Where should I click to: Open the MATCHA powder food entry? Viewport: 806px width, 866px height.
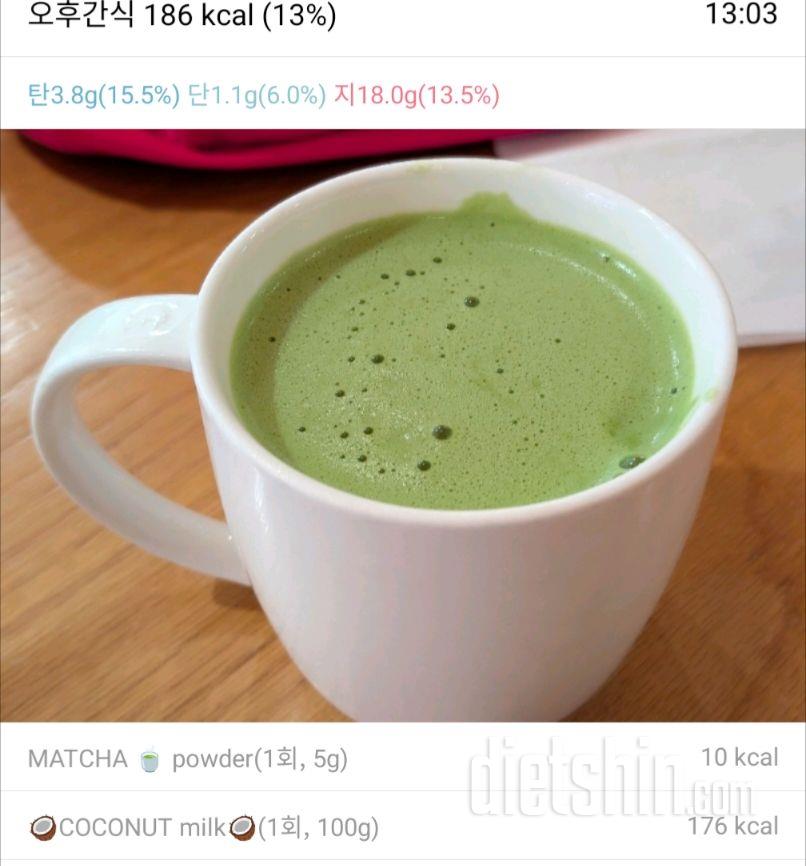tap(188, 759)
